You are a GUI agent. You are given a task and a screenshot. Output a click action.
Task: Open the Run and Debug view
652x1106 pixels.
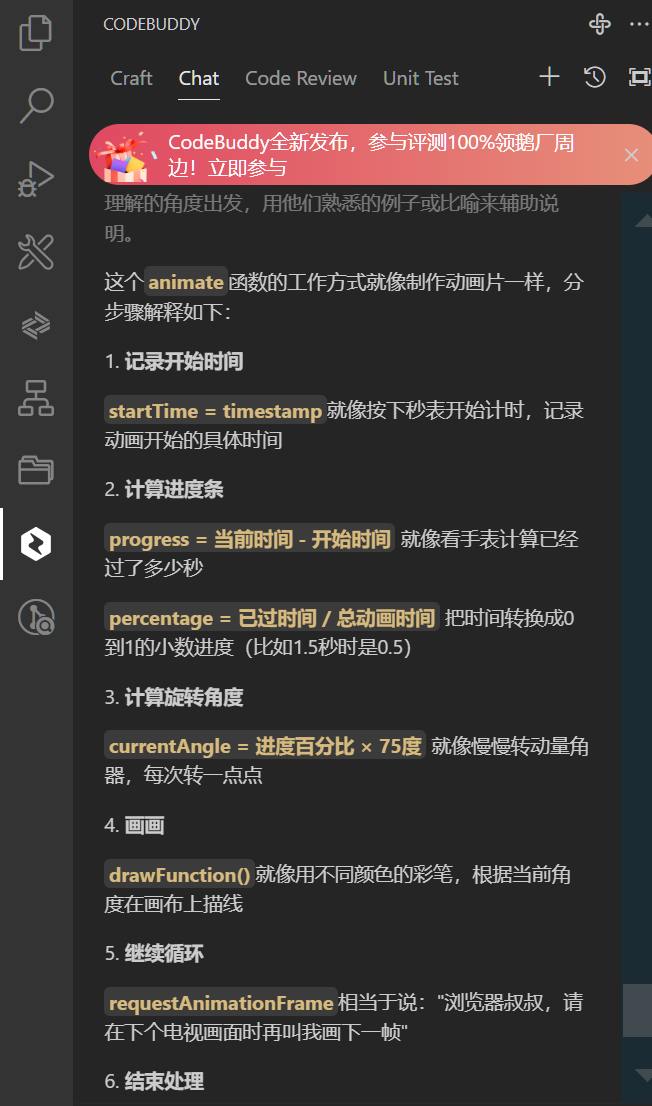click(36, 180)
